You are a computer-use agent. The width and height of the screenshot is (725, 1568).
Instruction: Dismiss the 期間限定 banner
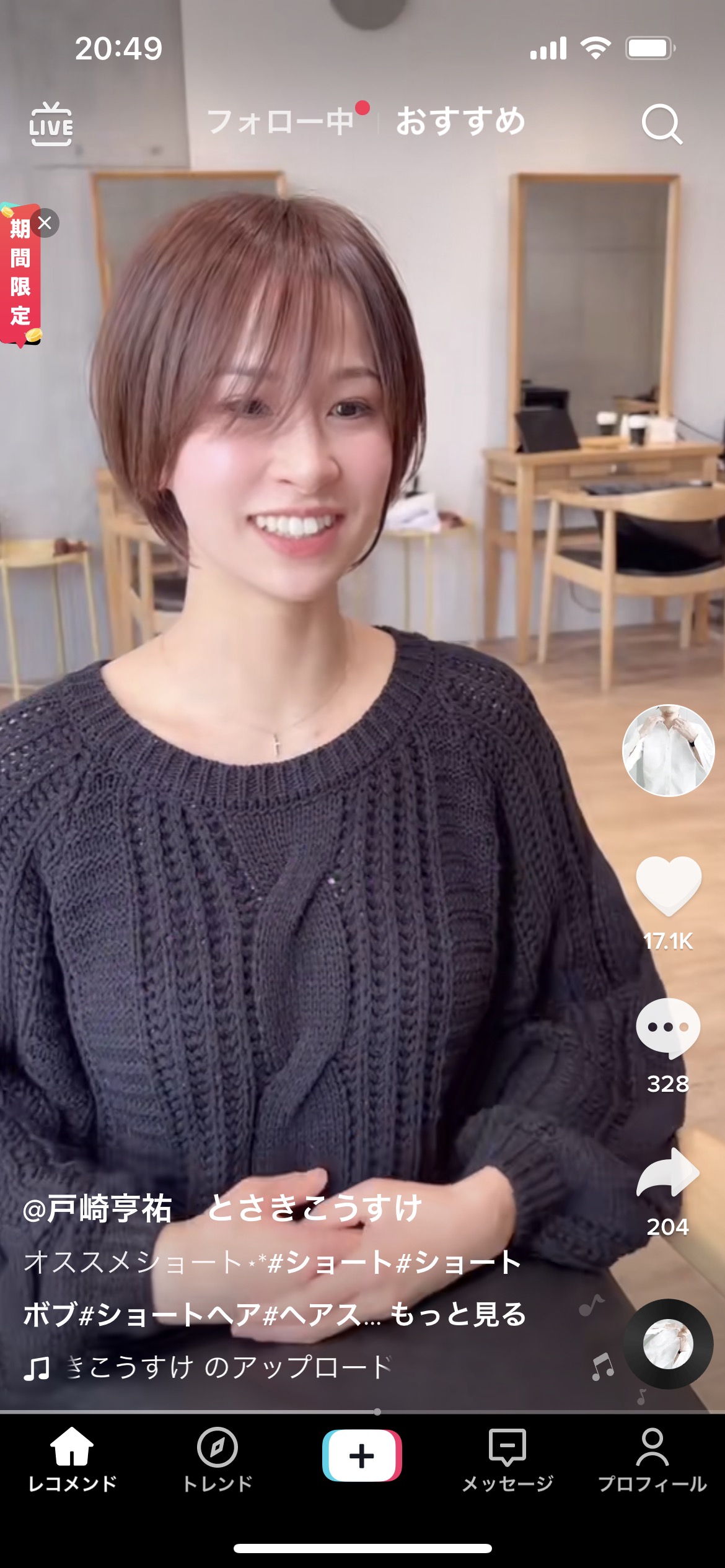45,224
